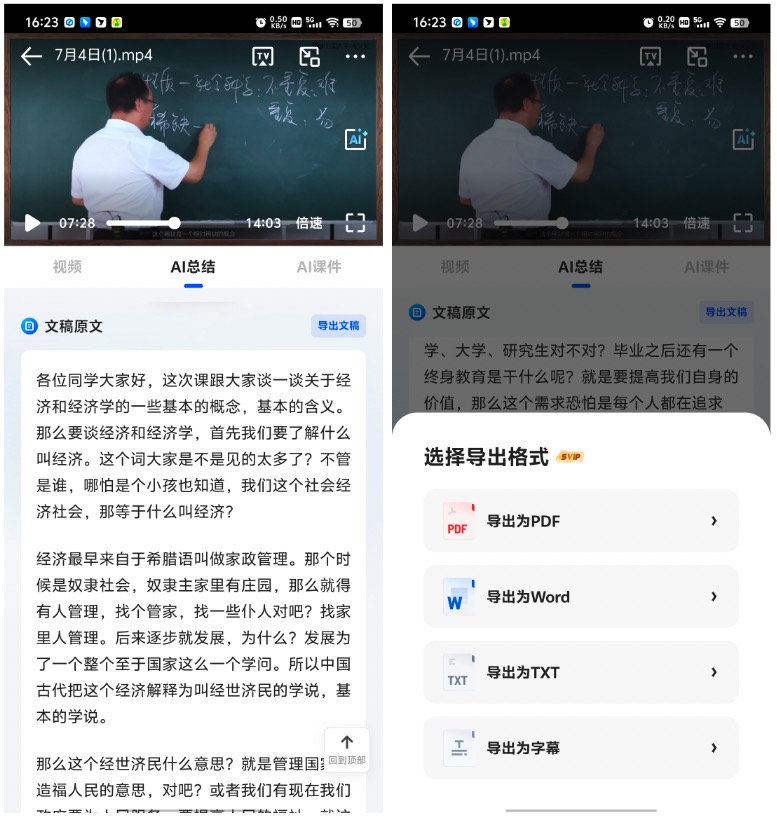Expand the 导出为字幕 option via its chevron
The height and width of the screenshot is (823, 777).
[x=714, y=748]
